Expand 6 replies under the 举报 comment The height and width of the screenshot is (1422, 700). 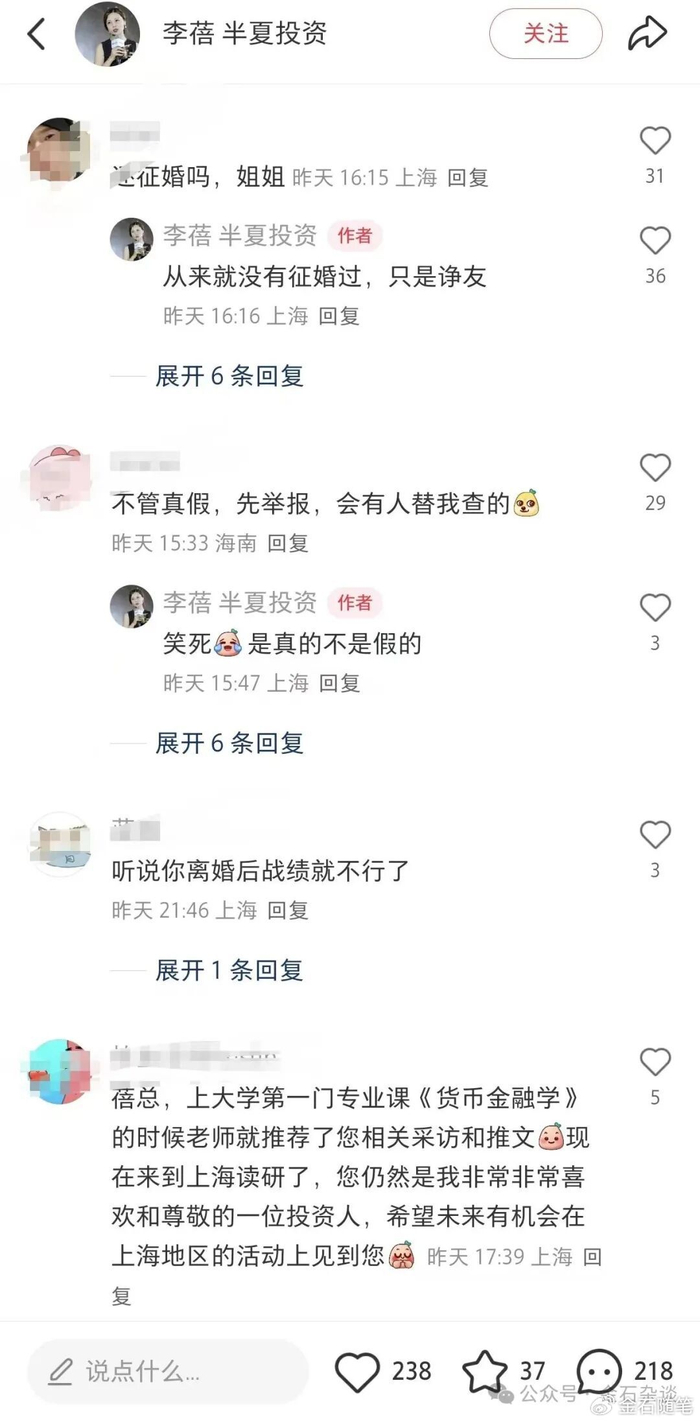point(228,743)
